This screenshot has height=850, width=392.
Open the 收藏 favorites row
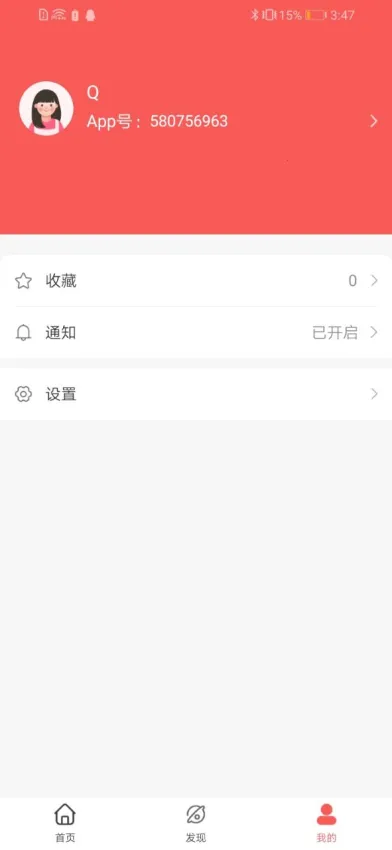click(x=196, y=281)
